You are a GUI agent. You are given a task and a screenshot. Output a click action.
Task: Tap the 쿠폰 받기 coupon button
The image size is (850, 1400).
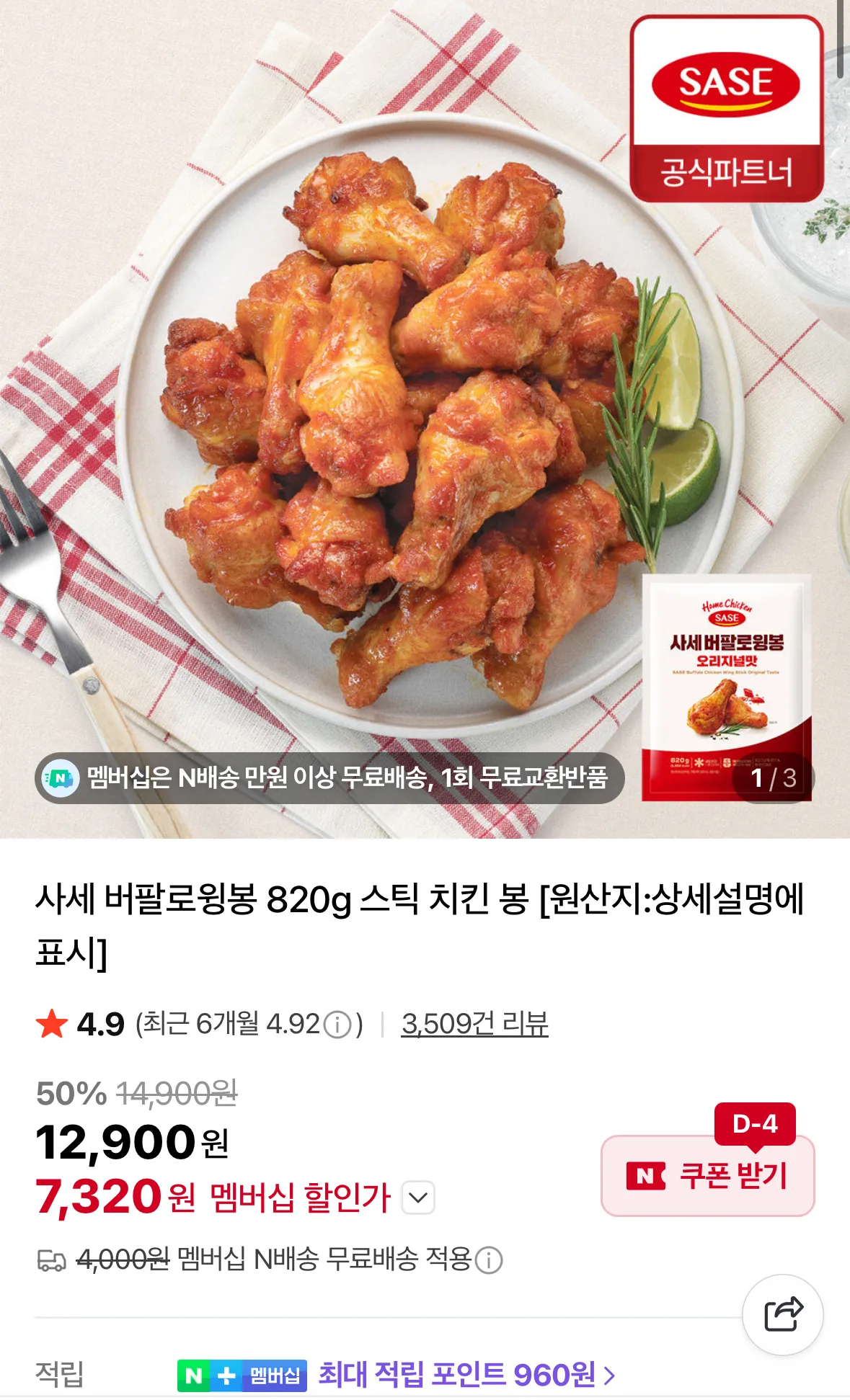(x=707, y=1176)
